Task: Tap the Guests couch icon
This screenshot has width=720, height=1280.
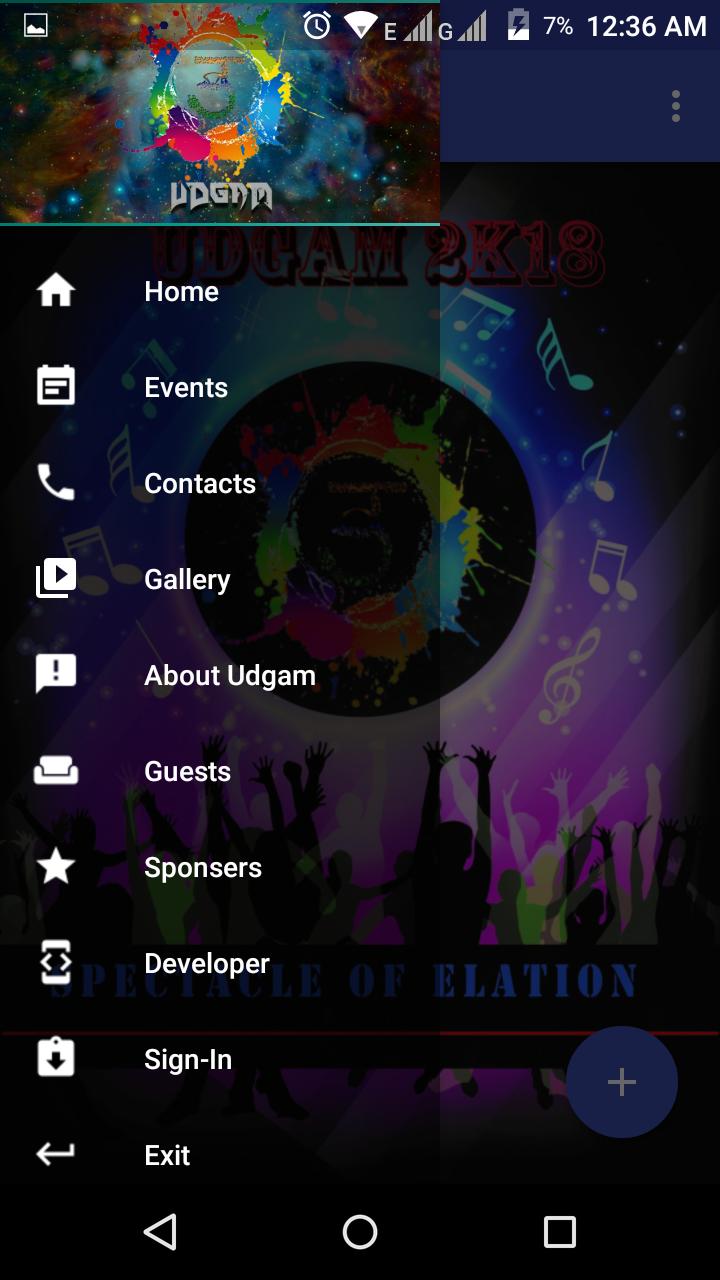Action: tap(55, 769)
